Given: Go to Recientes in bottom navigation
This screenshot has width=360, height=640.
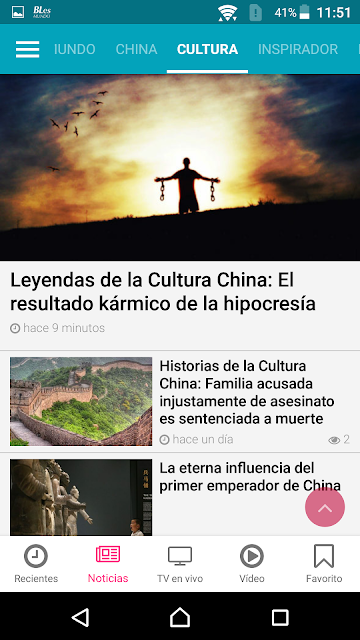Looking at the screenshot, I should pyautogui.click(x=36, y=564).
